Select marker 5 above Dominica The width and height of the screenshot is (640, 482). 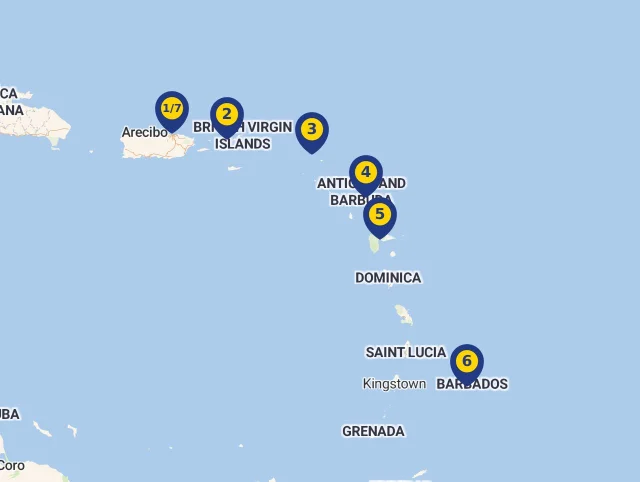(379, 214)
